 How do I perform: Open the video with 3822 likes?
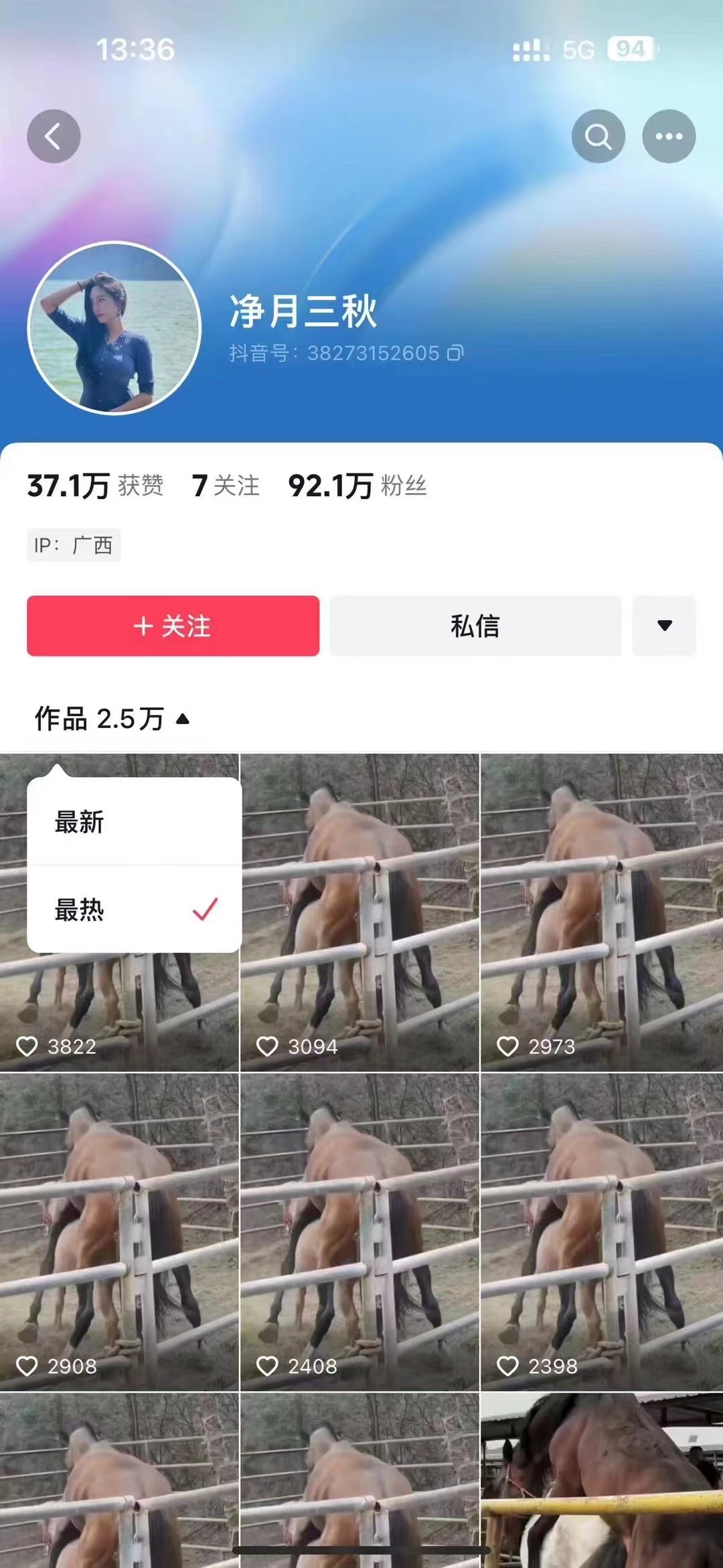coord(119,1005)
